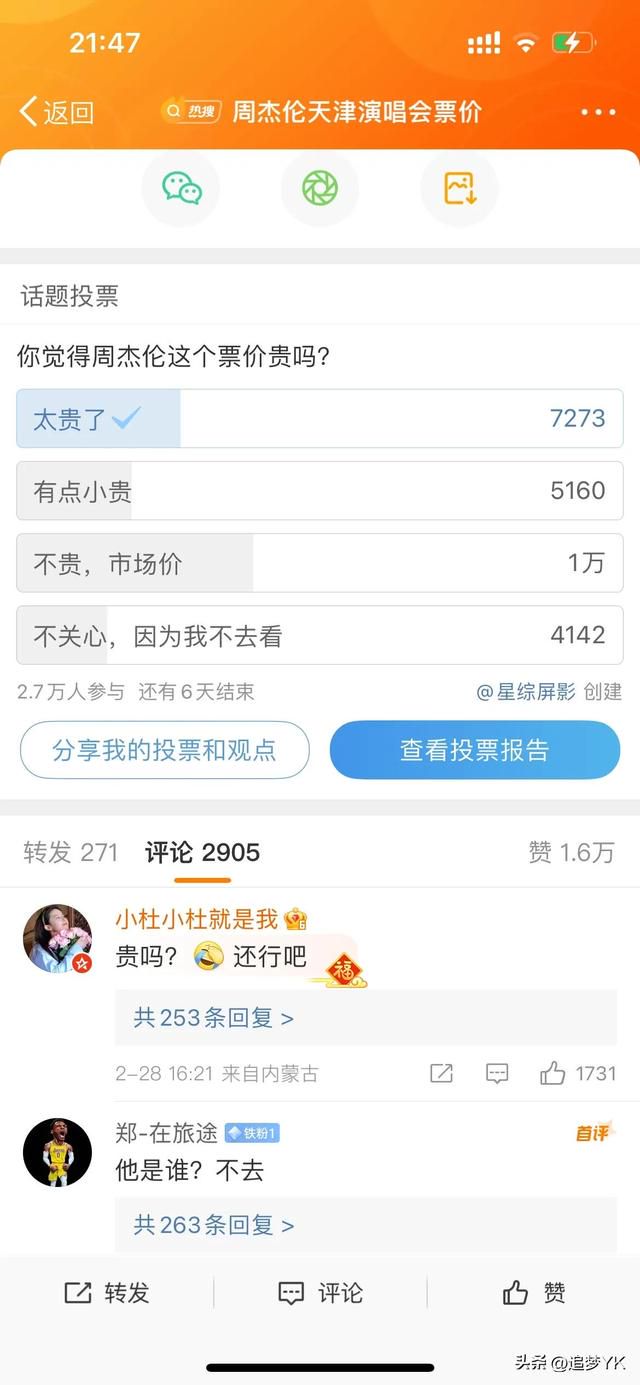Switch to the 赞 1.6万 tab
Image resolution: width=640 pixels, height=1385 pixels.
[x=571, y=852]
